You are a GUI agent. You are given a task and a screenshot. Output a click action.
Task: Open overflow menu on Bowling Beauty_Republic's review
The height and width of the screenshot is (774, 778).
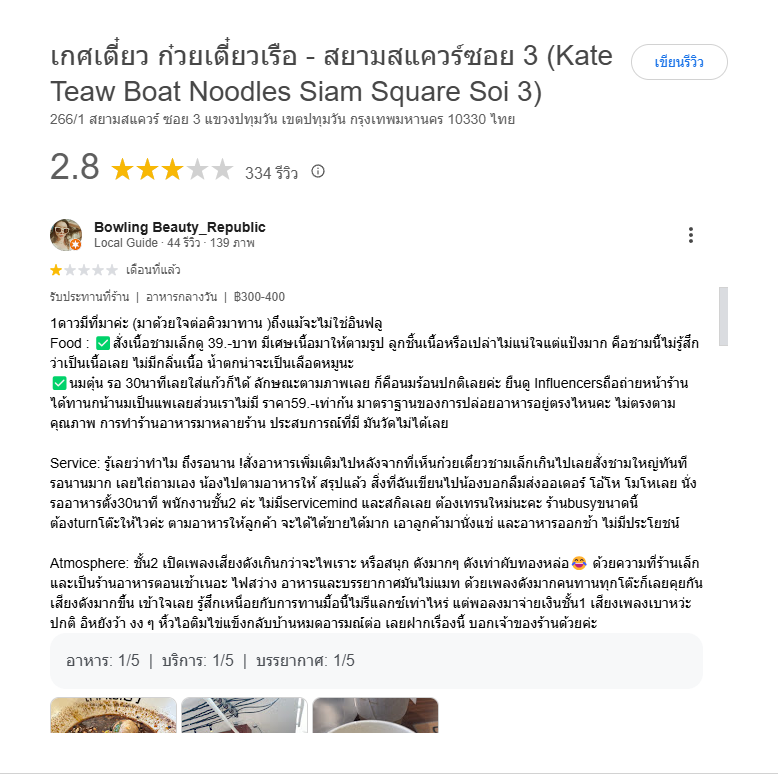pos(690,235)
